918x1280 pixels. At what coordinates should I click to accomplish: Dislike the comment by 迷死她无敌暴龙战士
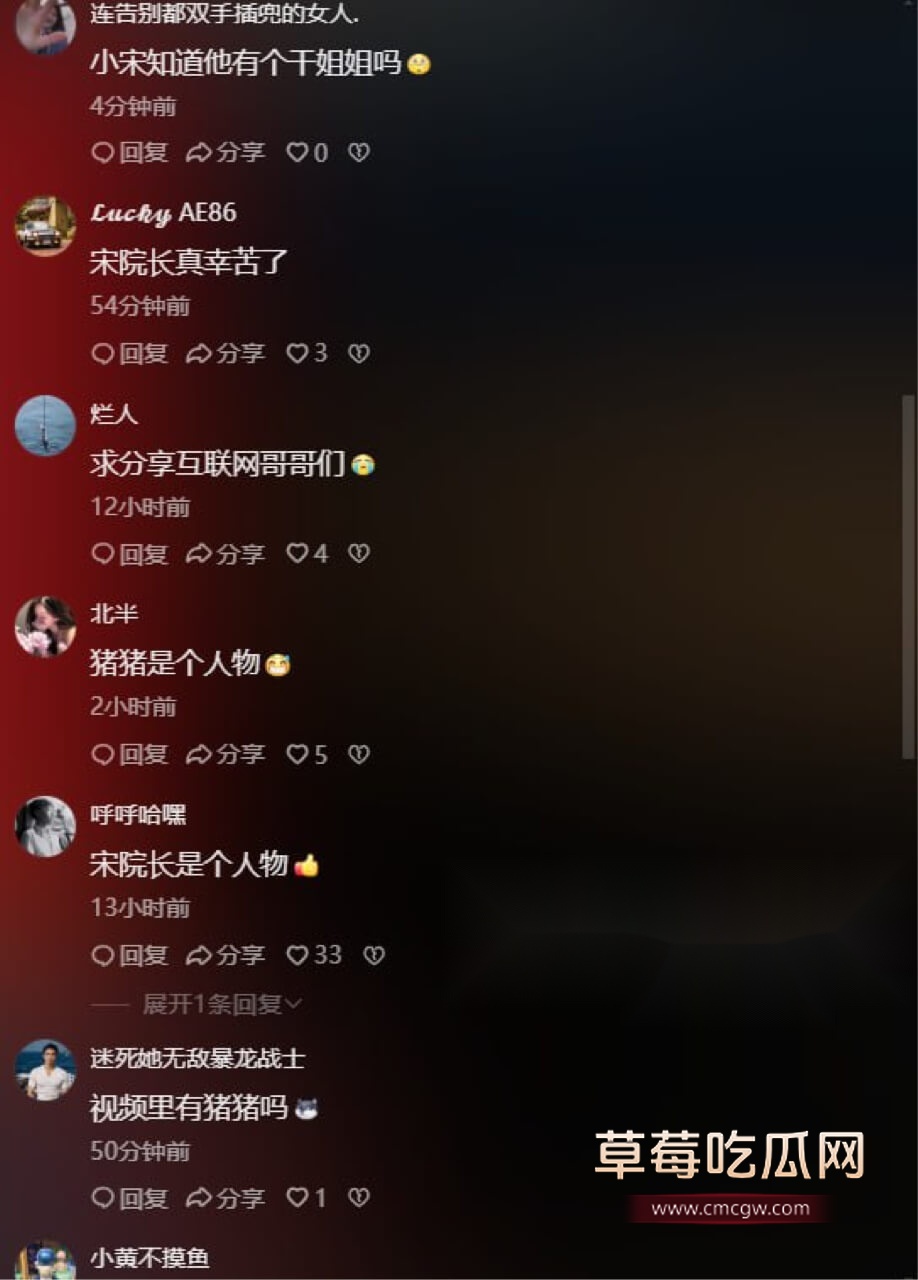point(359,1197)
